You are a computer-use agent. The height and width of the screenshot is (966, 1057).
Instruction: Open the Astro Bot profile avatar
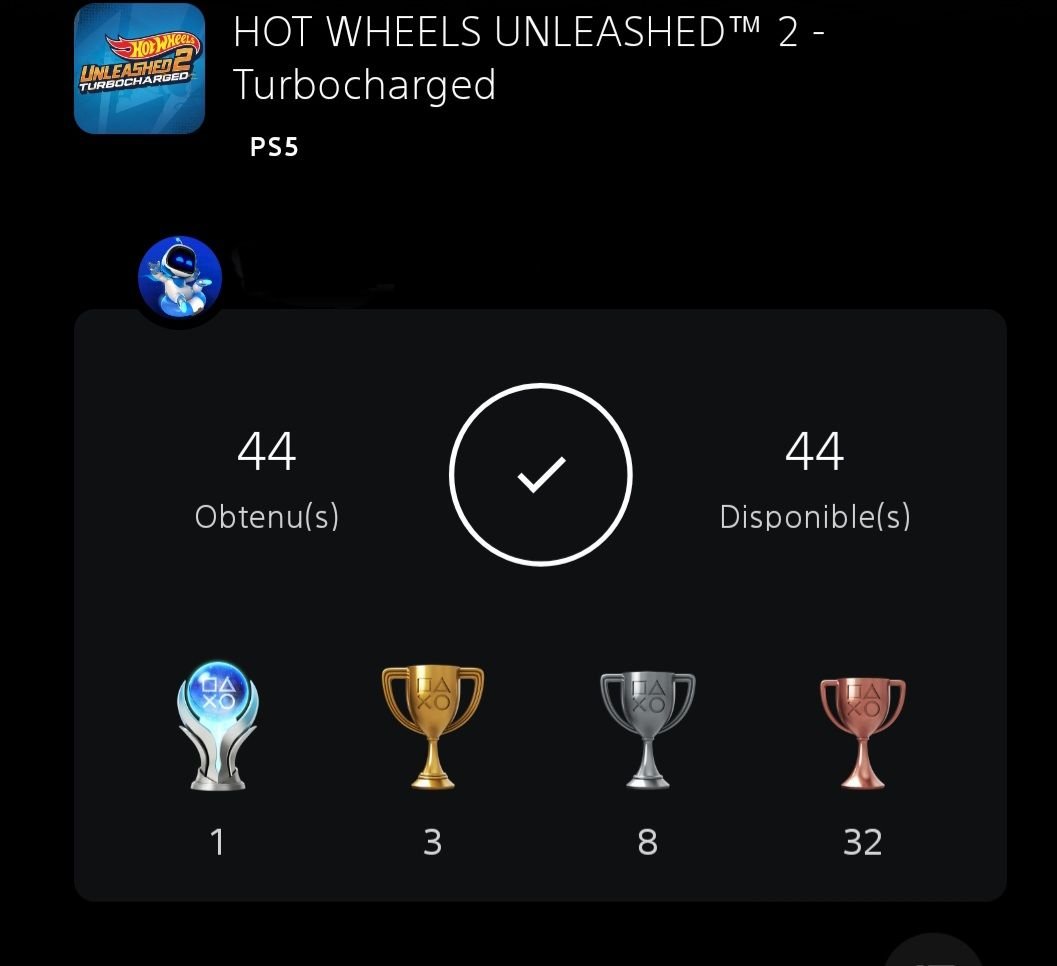(180, 278)
